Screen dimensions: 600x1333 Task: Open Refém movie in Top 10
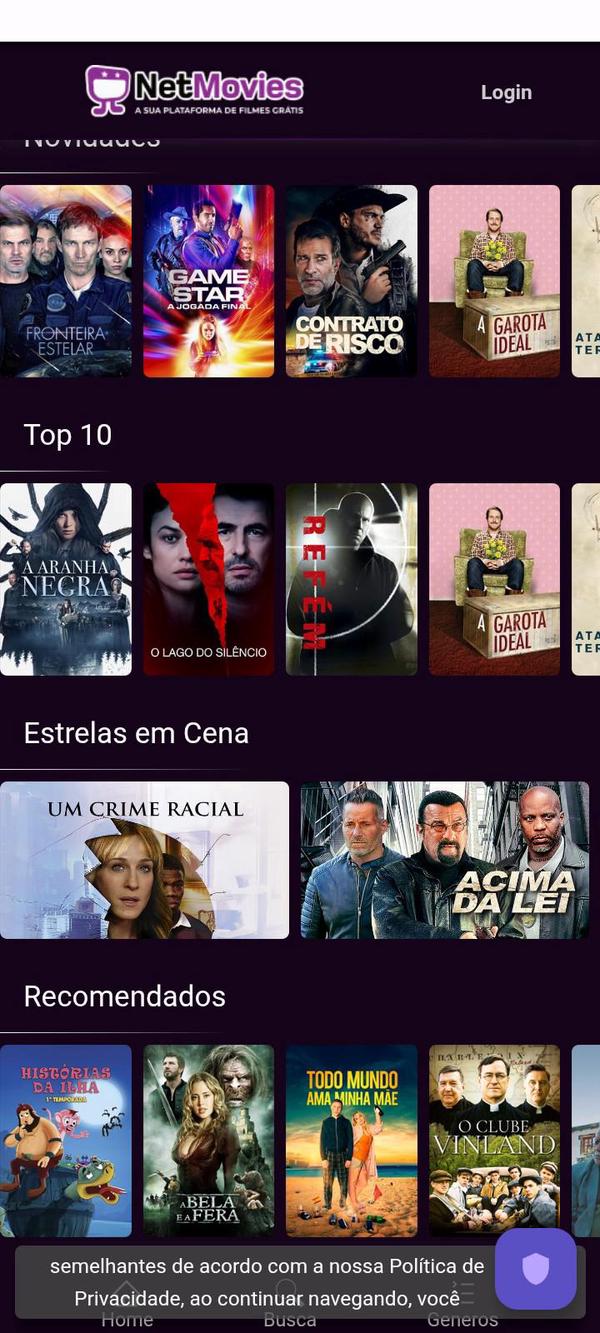tap(351, 579)
